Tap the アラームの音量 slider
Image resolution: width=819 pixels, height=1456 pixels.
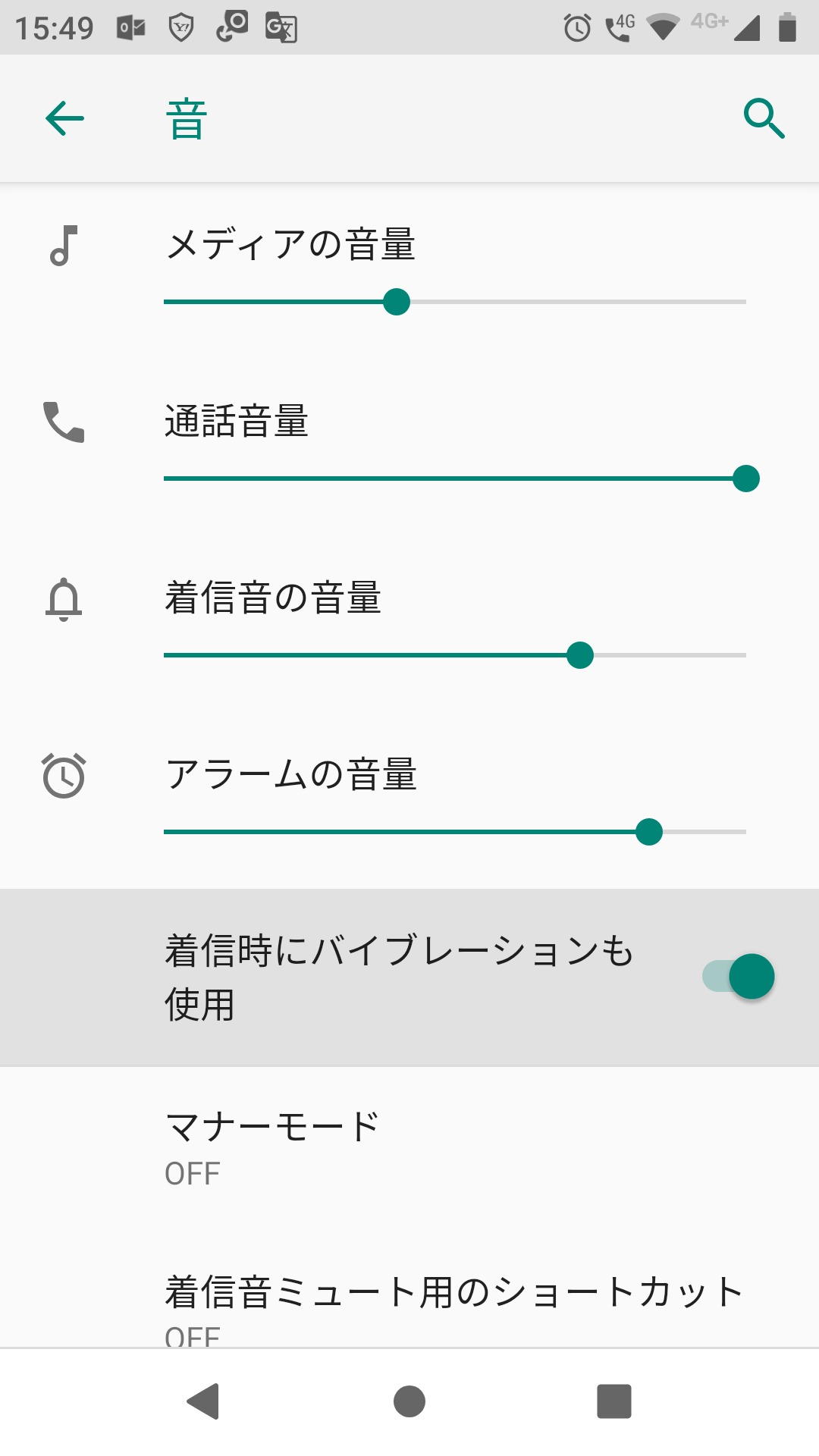point(455,832)
